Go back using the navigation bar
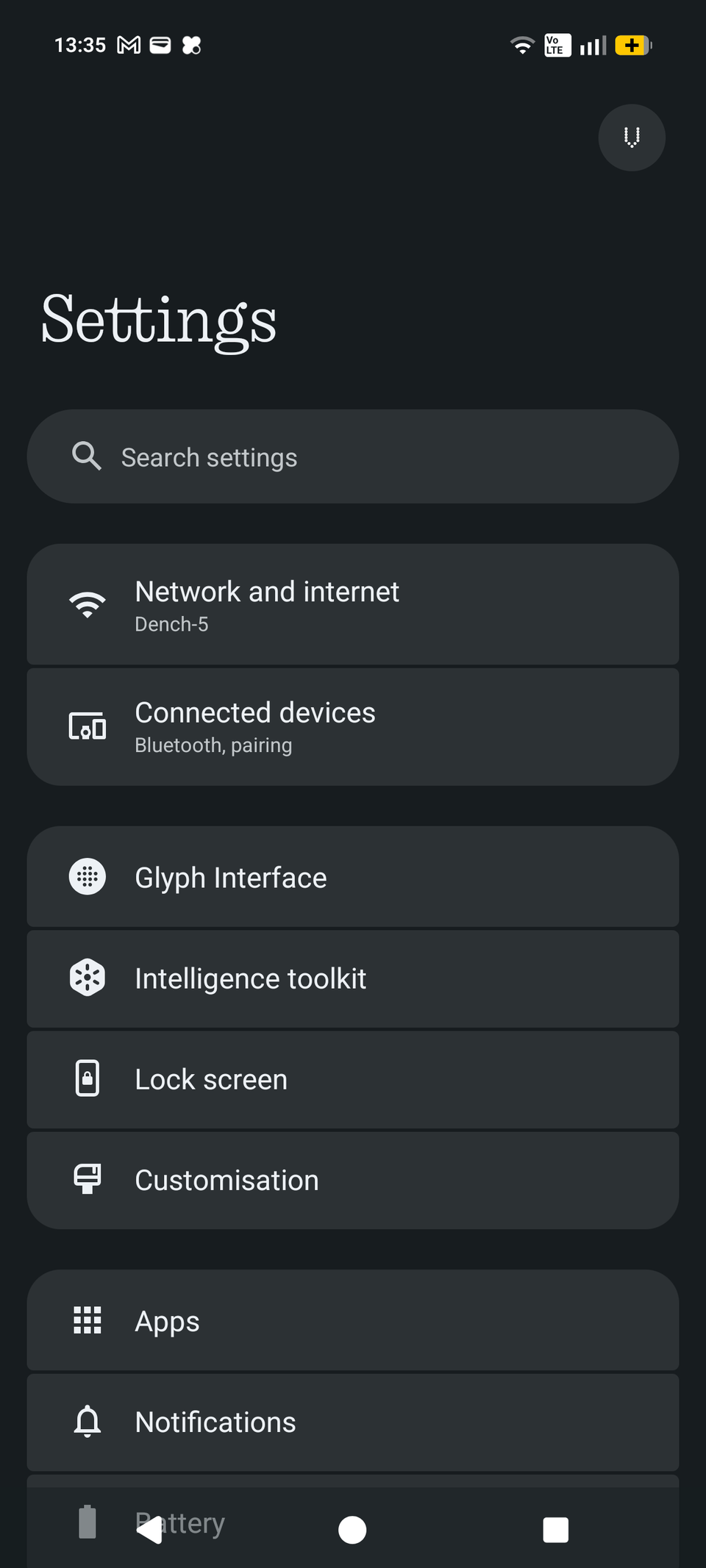Screen dimensions: 706x1568 [x=150, y=1530]
